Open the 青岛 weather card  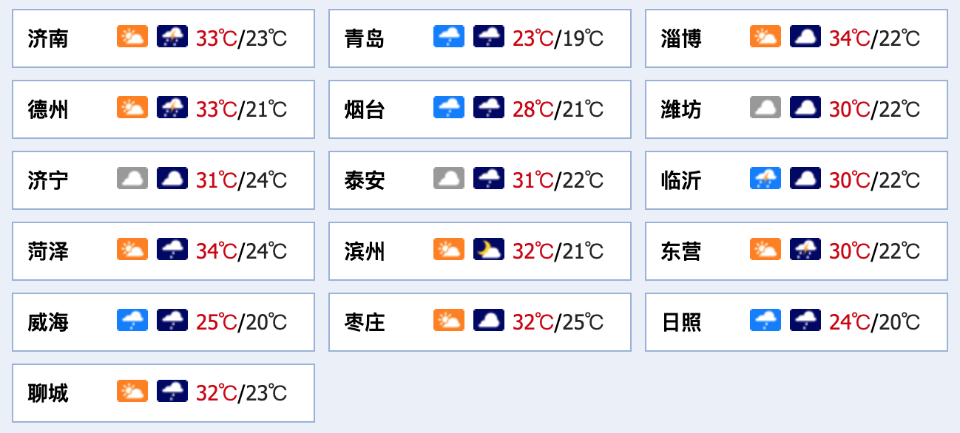(x=479, y=39)
